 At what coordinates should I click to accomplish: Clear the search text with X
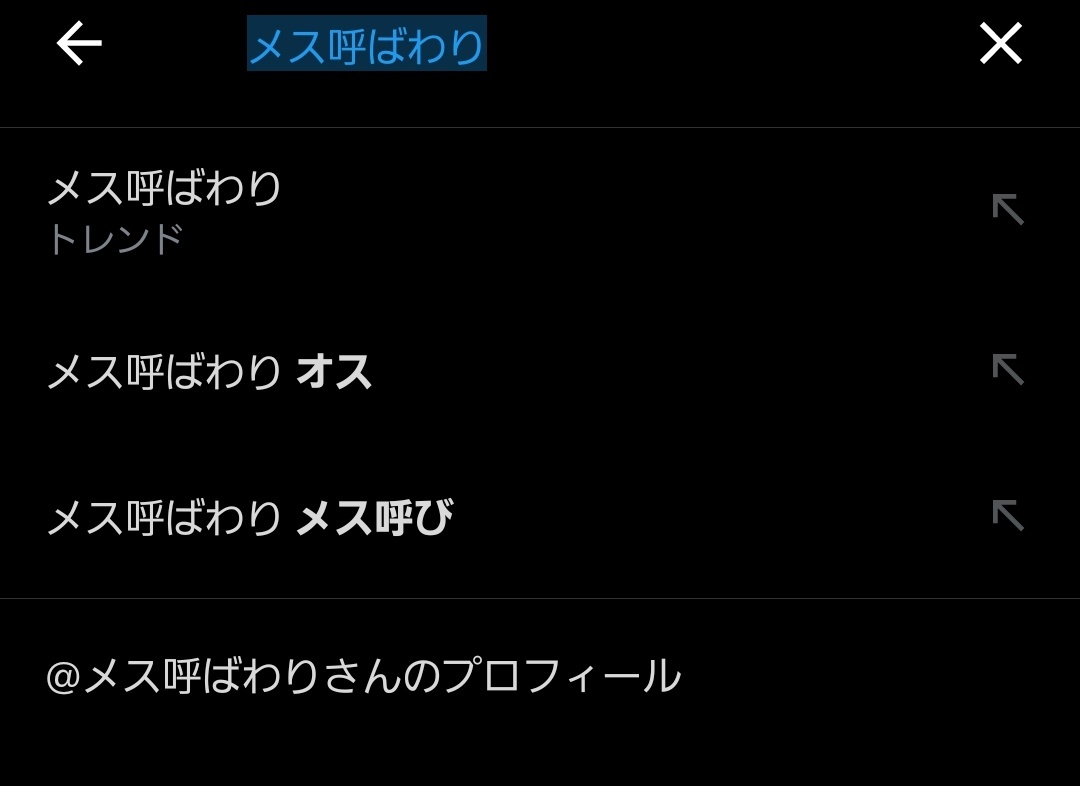pyautogui.click(x=1000, y=44)
